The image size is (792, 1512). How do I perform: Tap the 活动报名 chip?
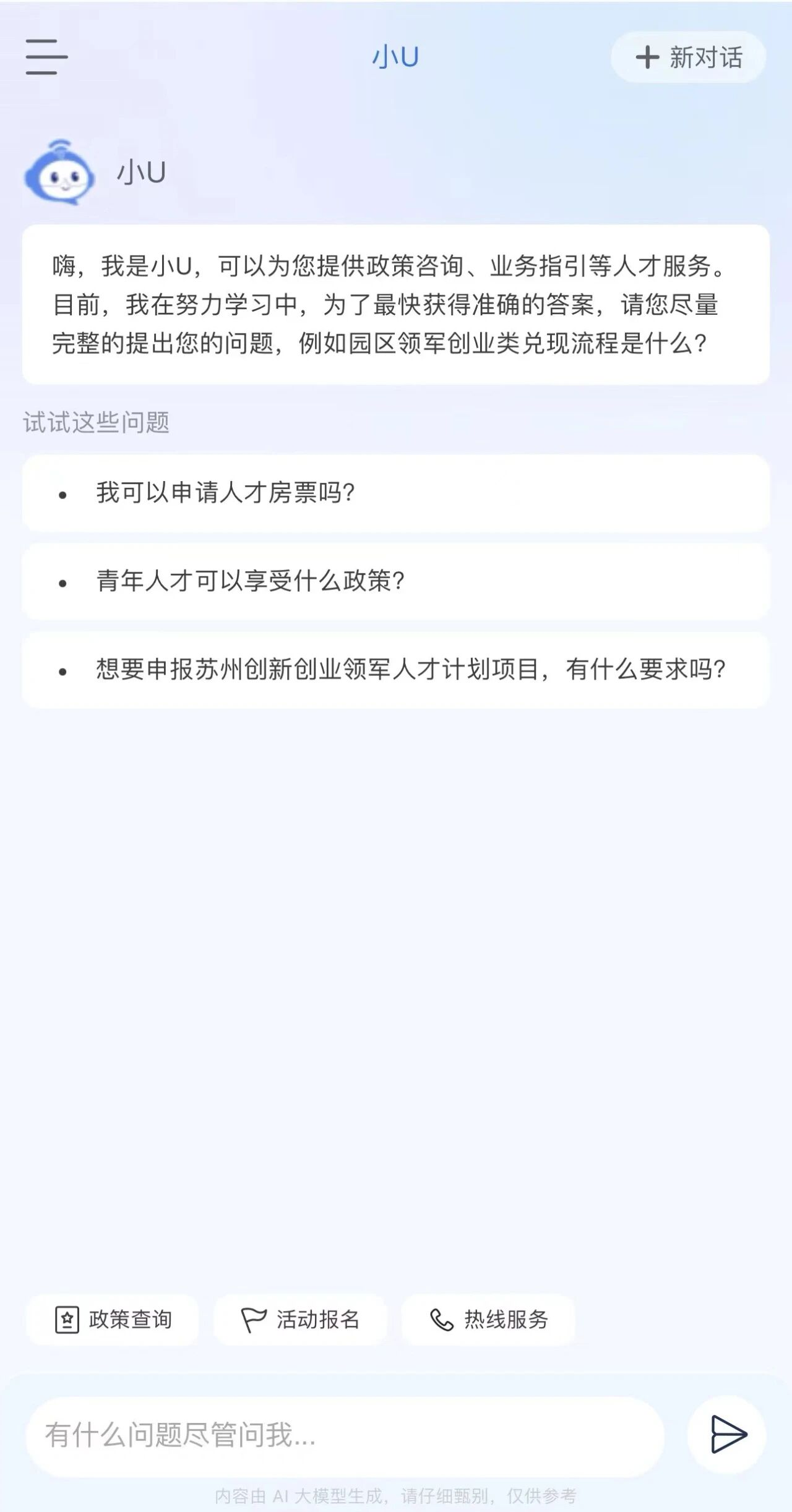click(300, 1320)
